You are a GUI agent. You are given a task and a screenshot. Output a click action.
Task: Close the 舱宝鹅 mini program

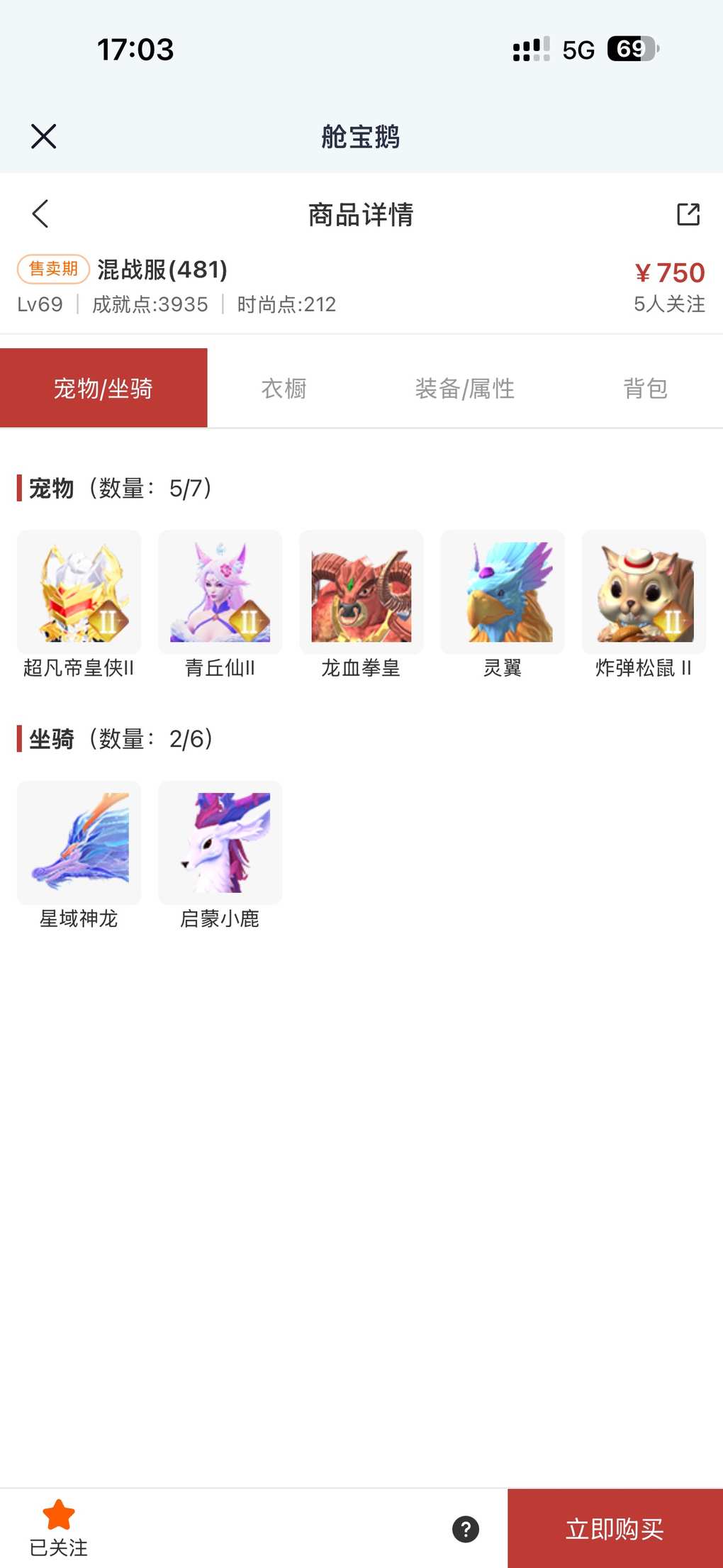click(43, 136)
